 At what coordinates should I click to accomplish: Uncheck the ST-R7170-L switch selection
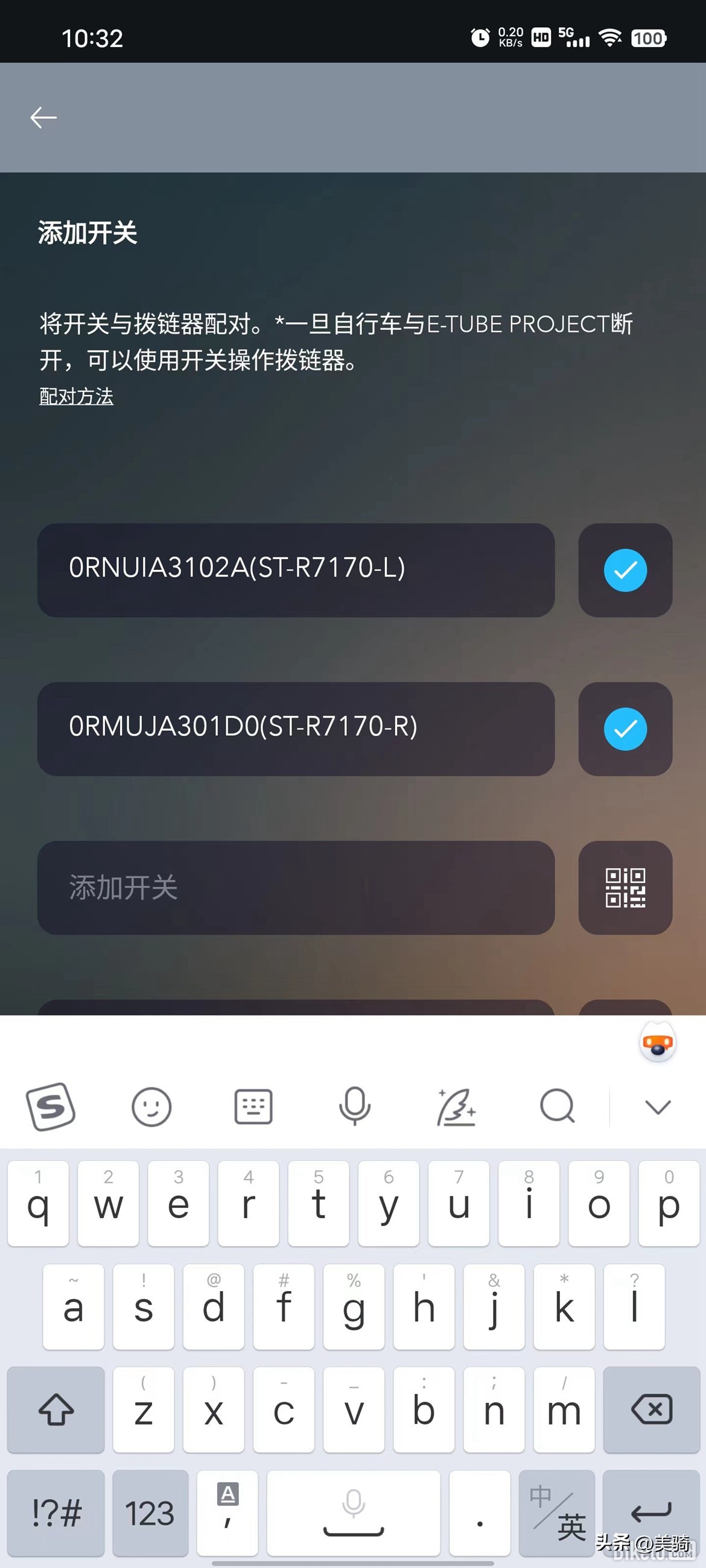[625, 571]
